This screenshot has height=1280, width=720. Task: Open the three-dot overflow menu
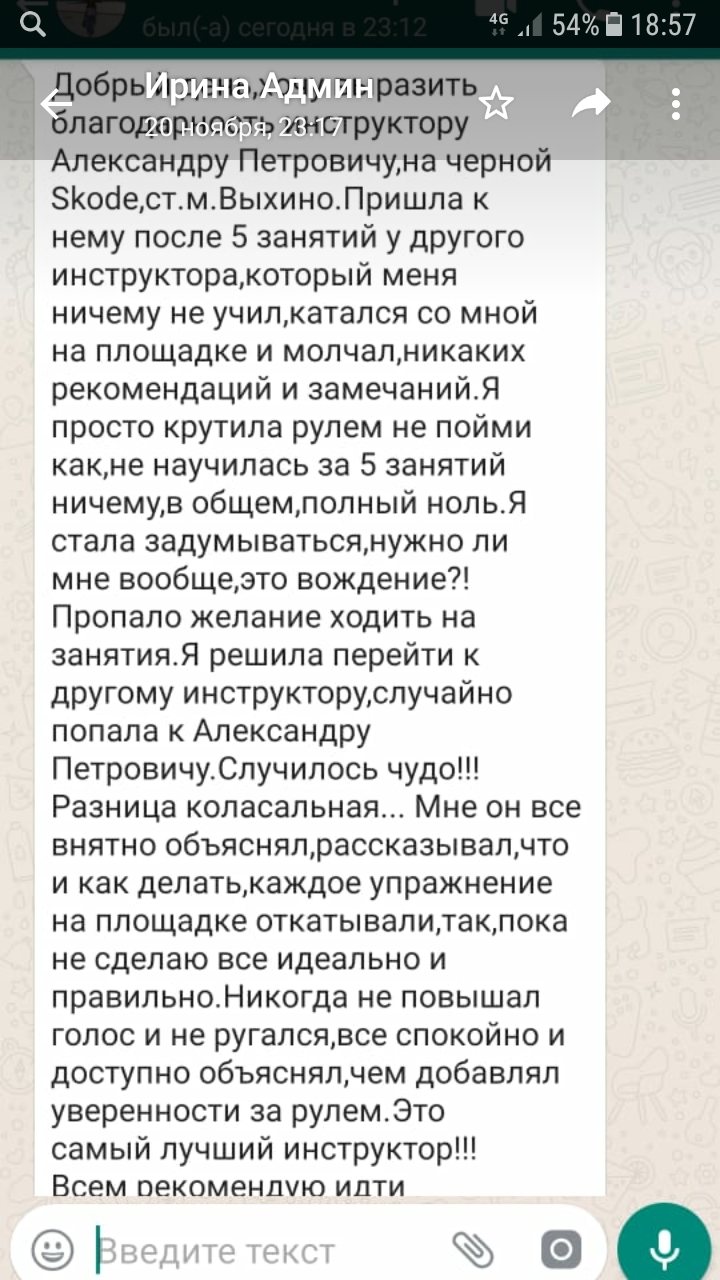tap(676, 104)
